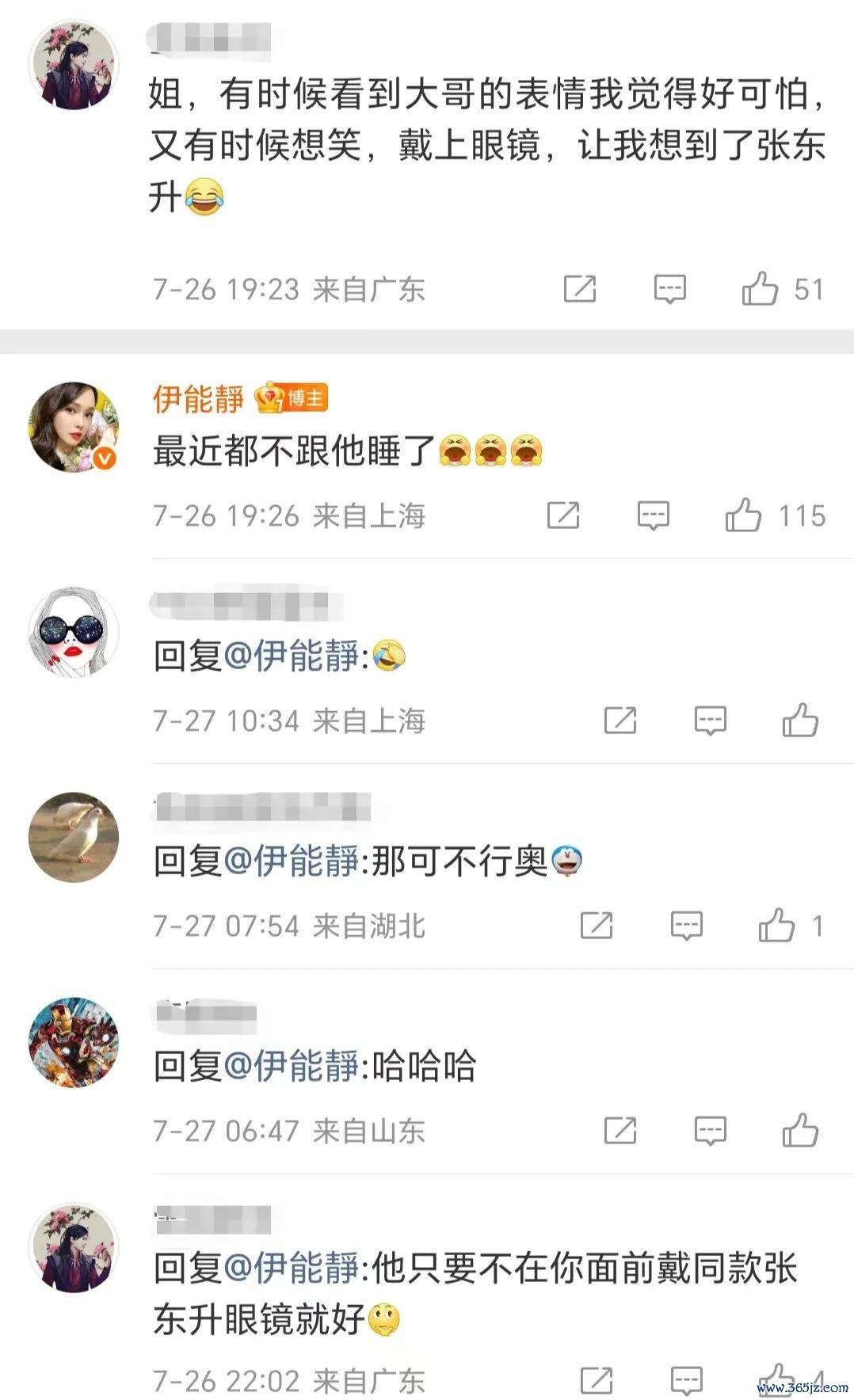View 伊能静's avatar profile picture
This screenshot has height=1400, width=854.
click(73, 427)
